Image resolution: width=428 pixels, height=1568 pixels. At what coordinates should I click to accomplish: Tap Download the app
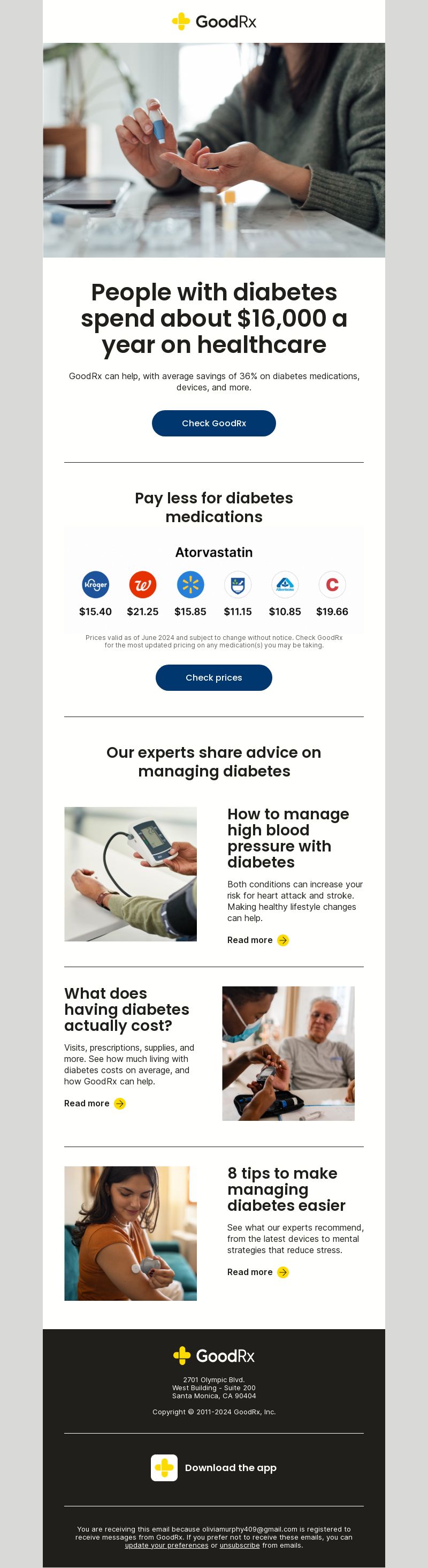[214, 1467]
